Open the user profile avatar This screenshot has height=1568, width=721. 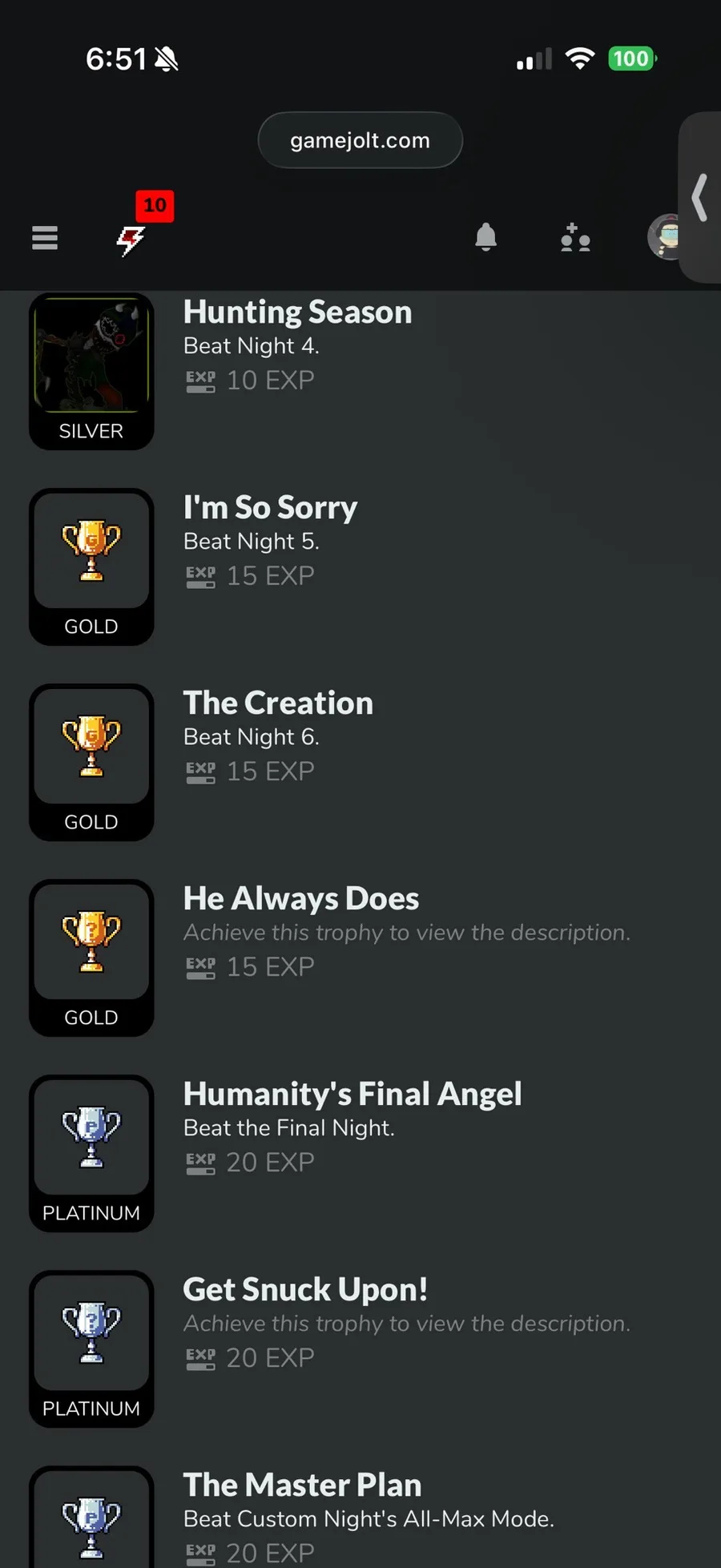point(665,237)
